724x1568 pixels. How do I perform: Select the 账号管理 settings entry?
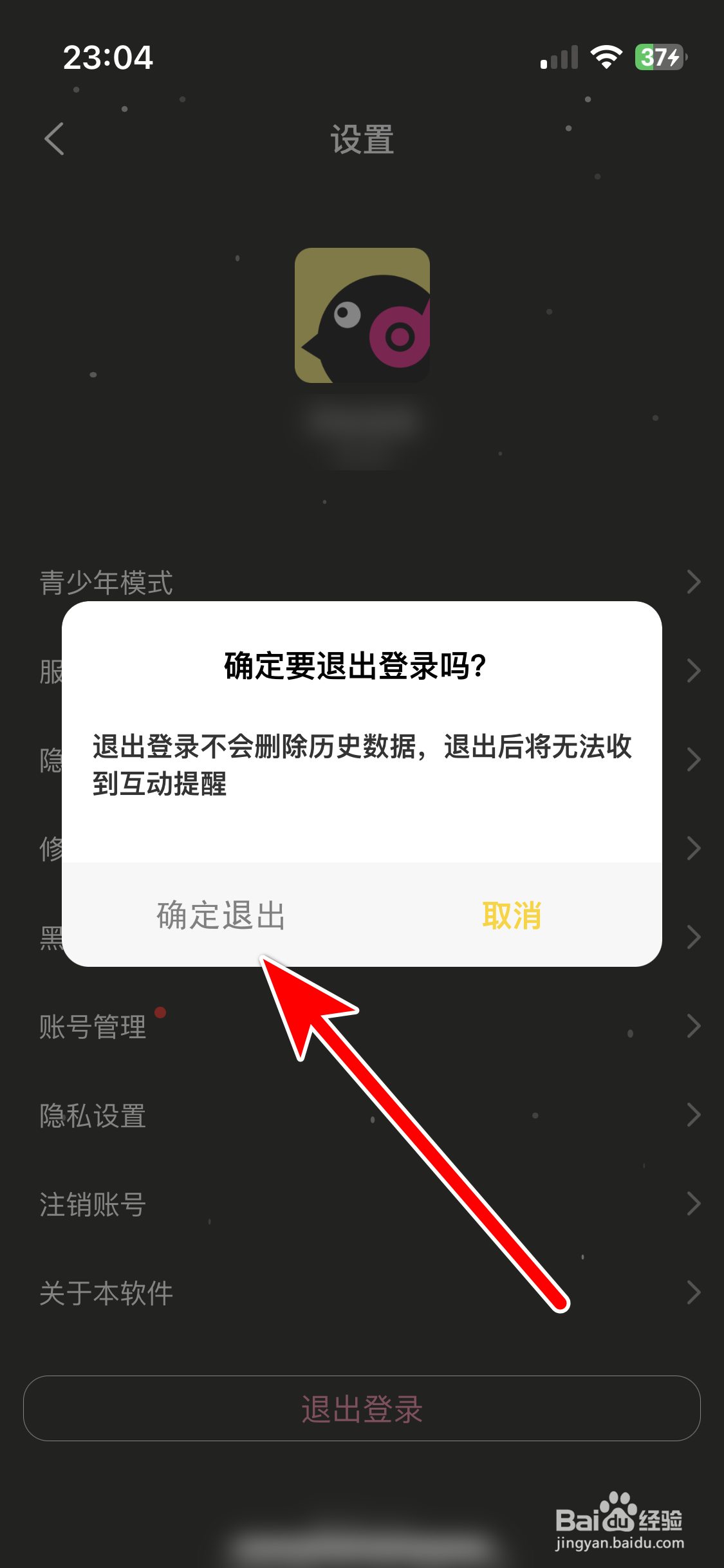pos(92,1027)
